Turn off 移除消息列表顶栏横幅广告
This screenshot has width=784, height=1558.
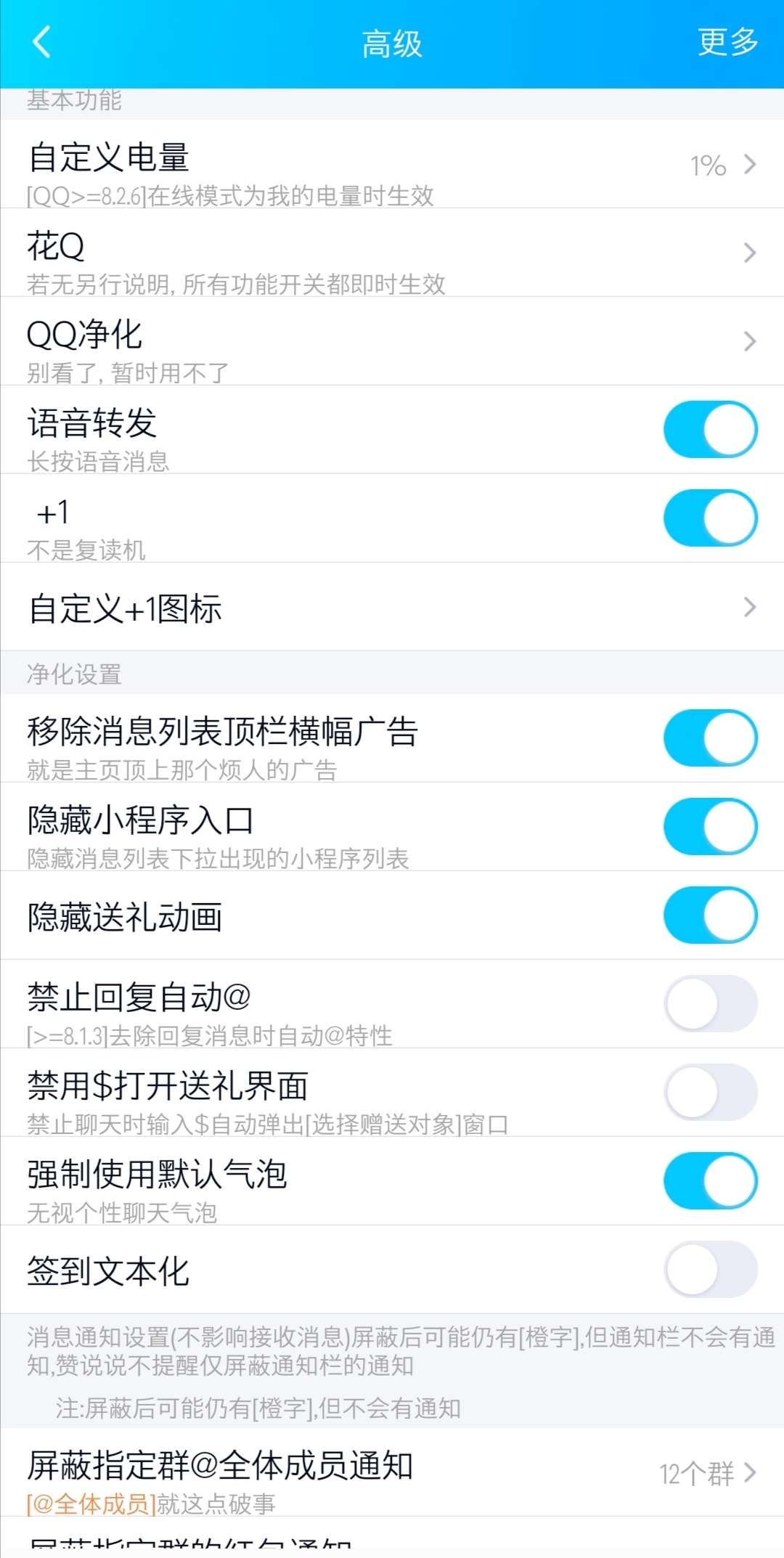coord(709,737)
